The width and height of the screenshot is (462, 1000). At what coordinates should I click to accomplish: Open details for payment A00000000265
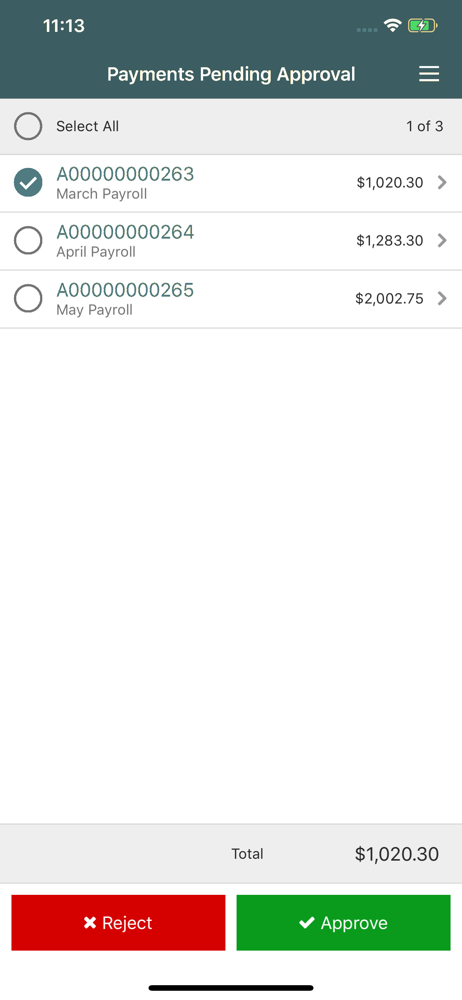click(442, 298)
